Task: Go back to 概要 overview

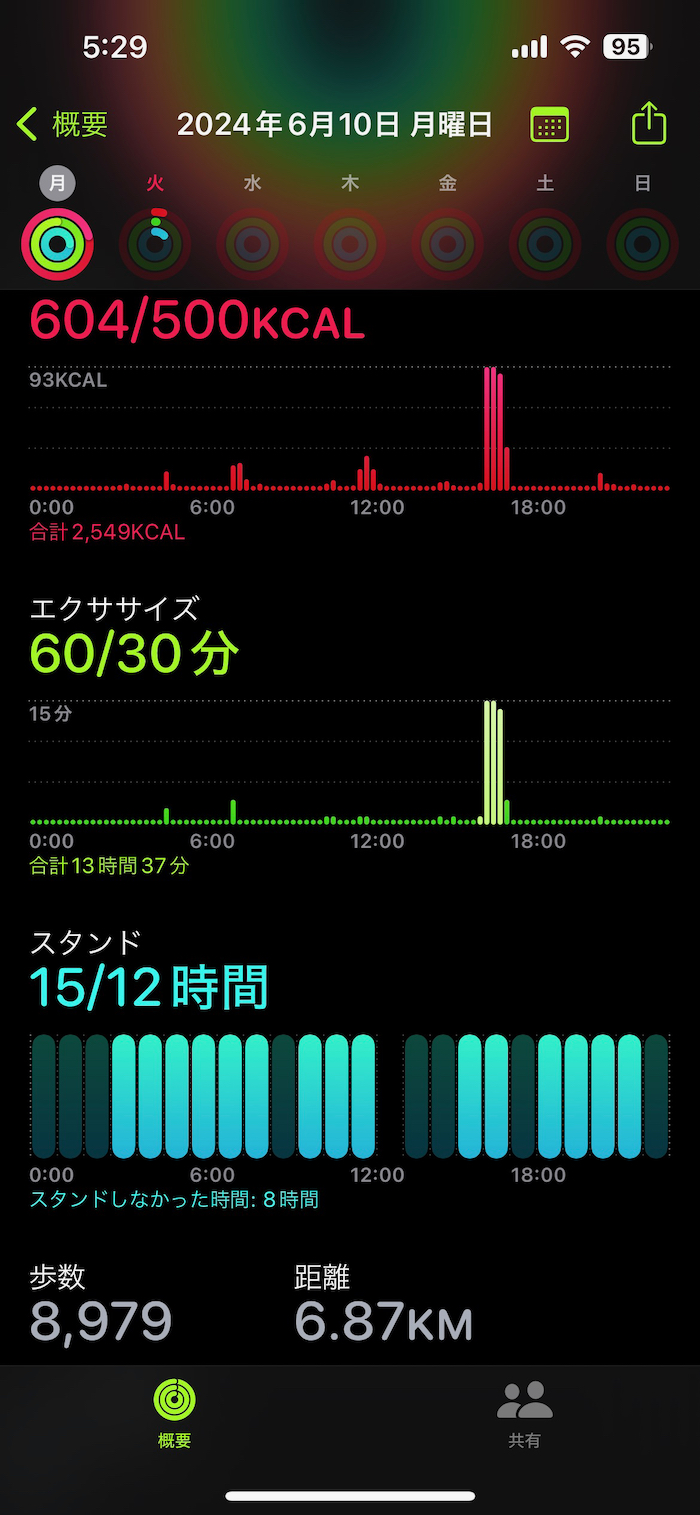Action: [62, 125]
